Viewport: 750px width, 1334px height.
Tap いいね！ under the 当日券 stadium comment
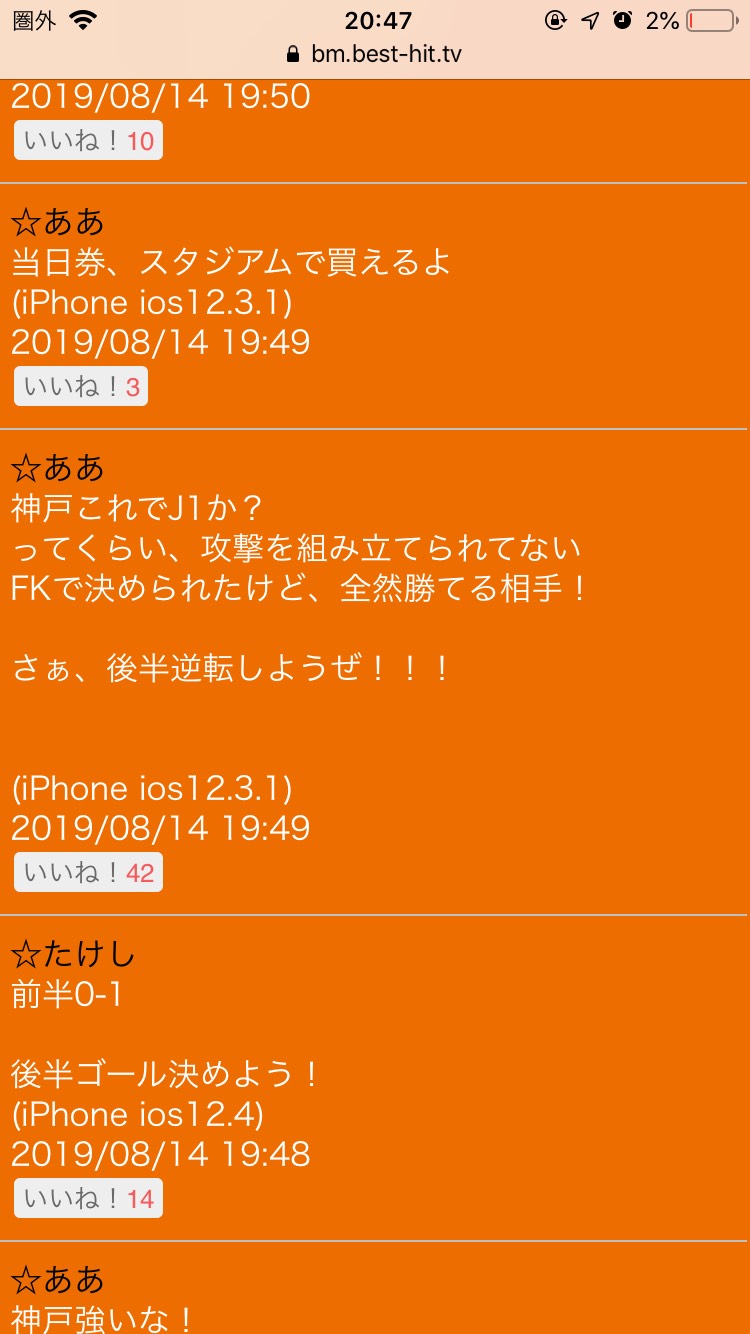pos(81,387)
